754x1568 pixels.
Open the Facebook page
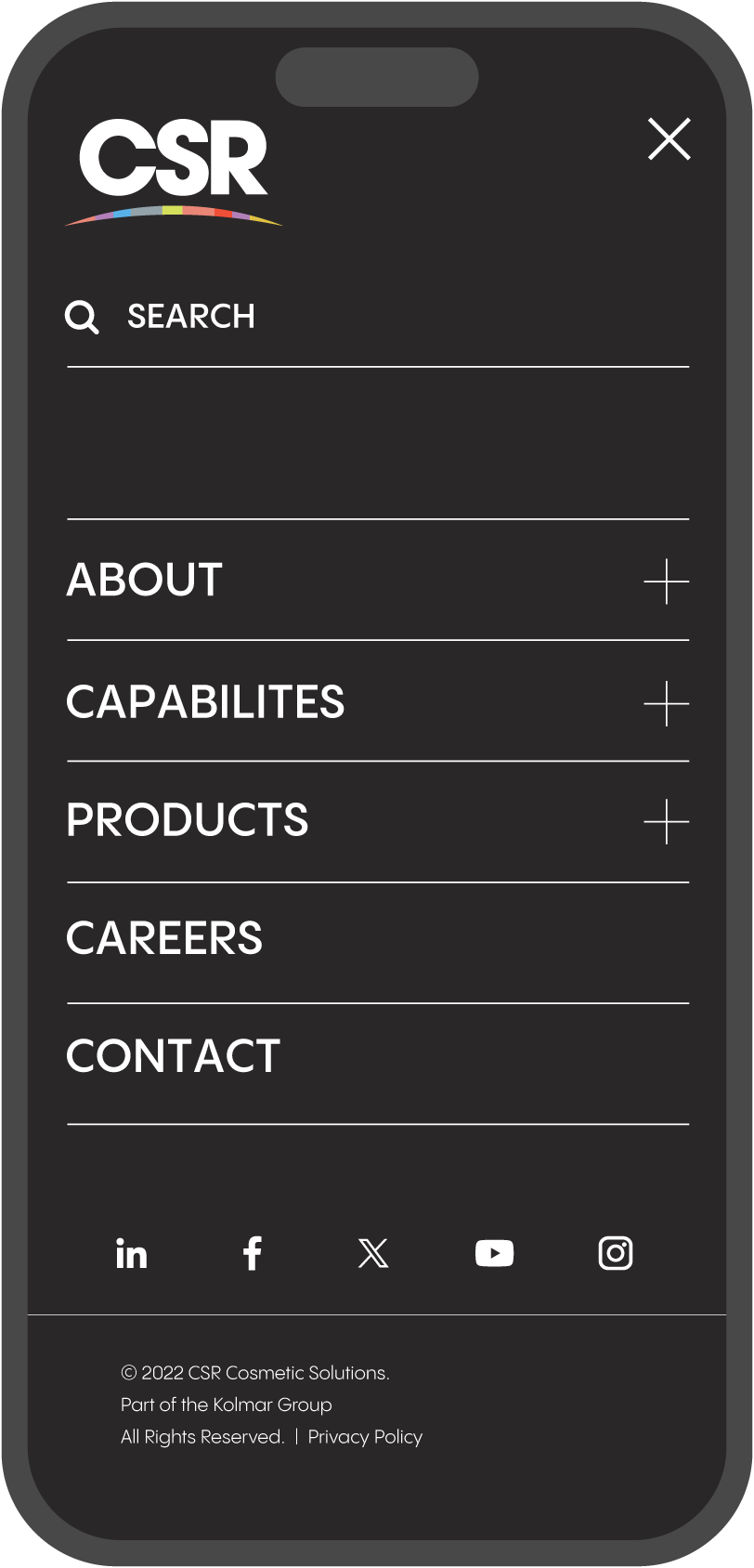click(x=252, y=1254)
